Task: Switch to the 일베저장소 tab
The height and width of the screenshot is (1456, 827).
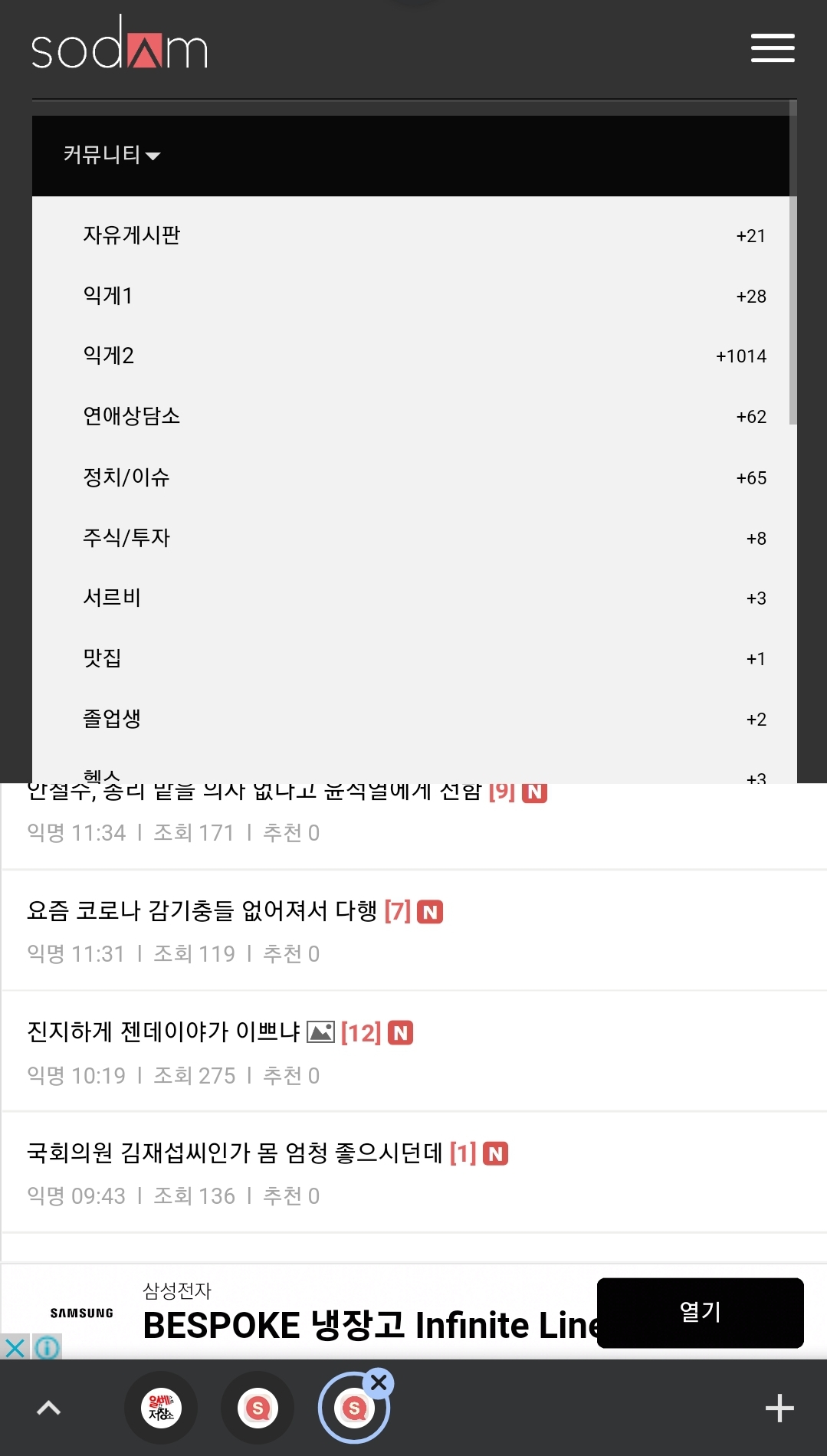Action: click(161, 1408)
